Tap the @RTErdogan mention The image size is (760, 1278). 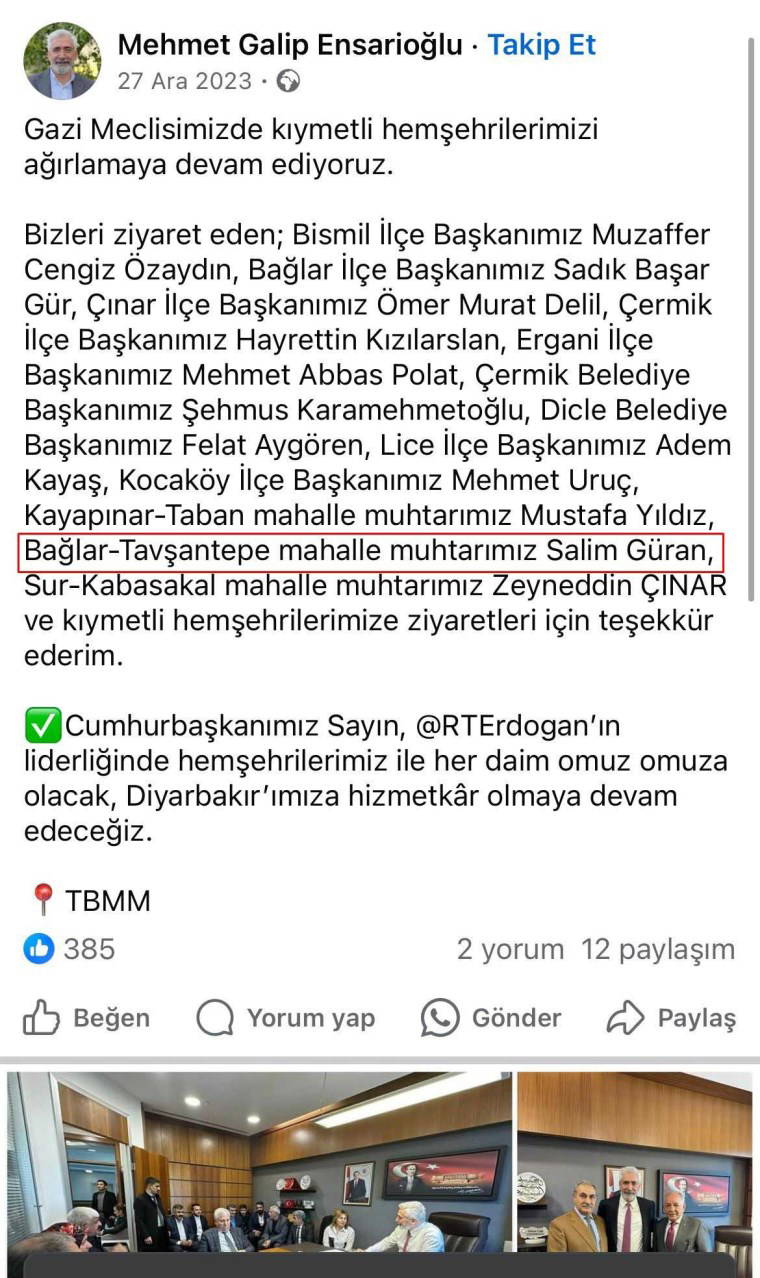click(509, 725)
